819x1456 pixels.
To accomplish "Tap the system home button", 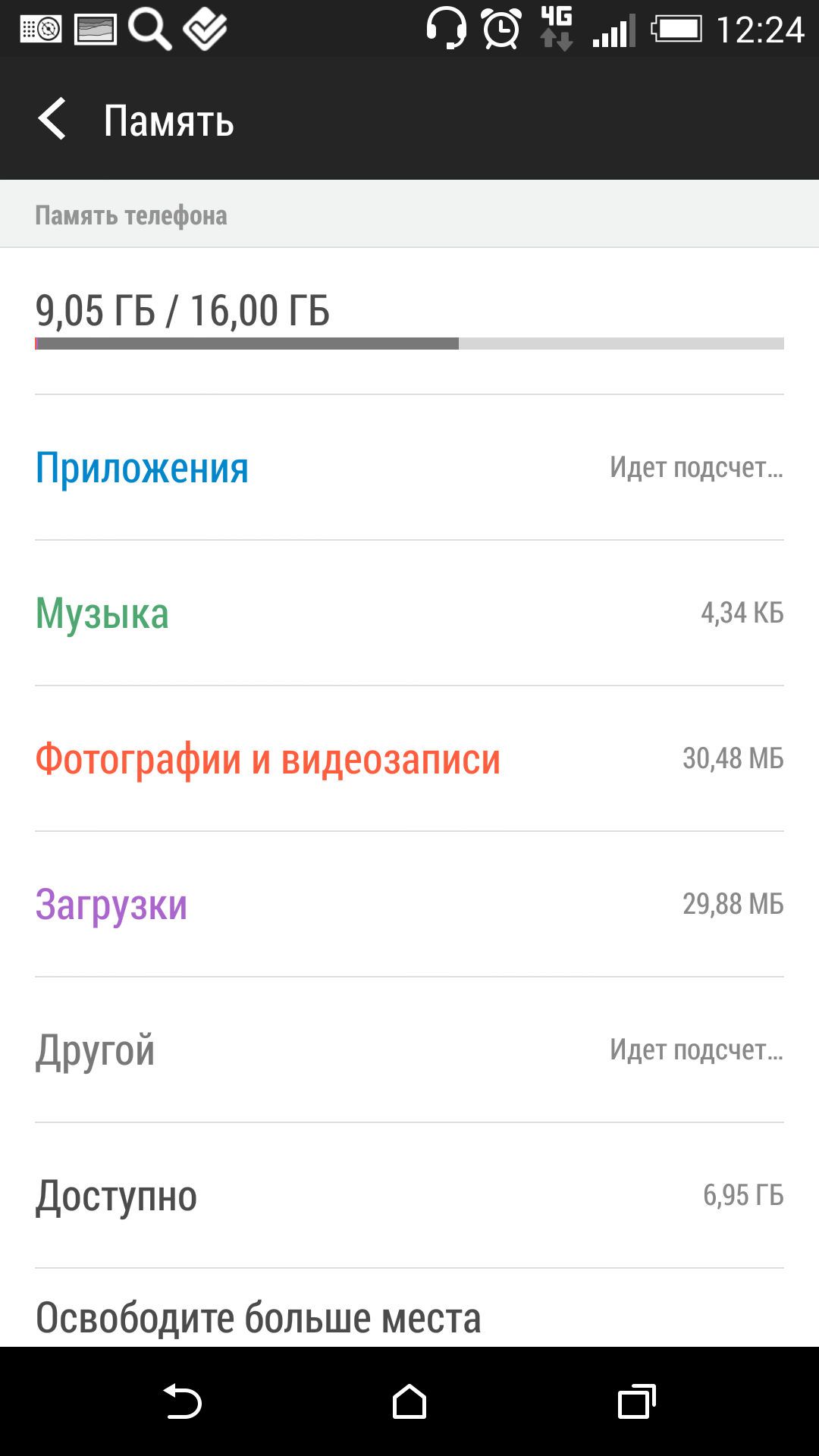I will (409, 1401).
